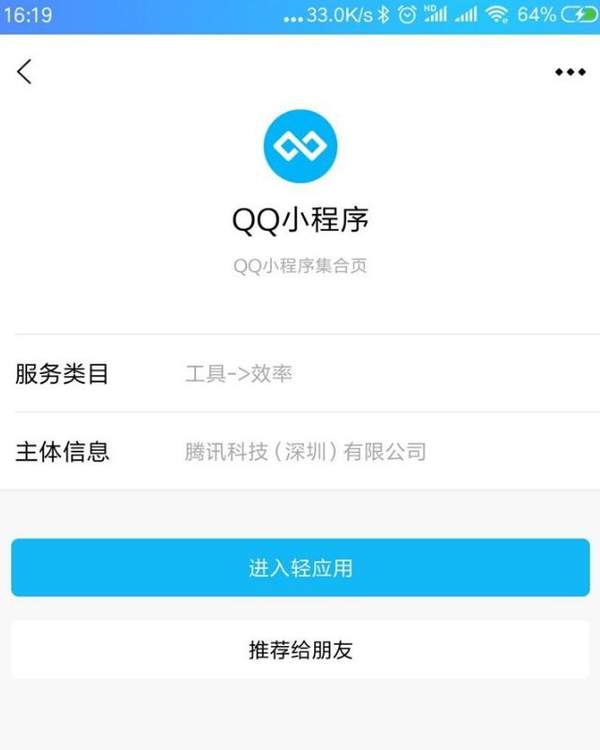Tap the 进入轻应用 button
This screenshot has height=750, width=600.
[300, 568]
